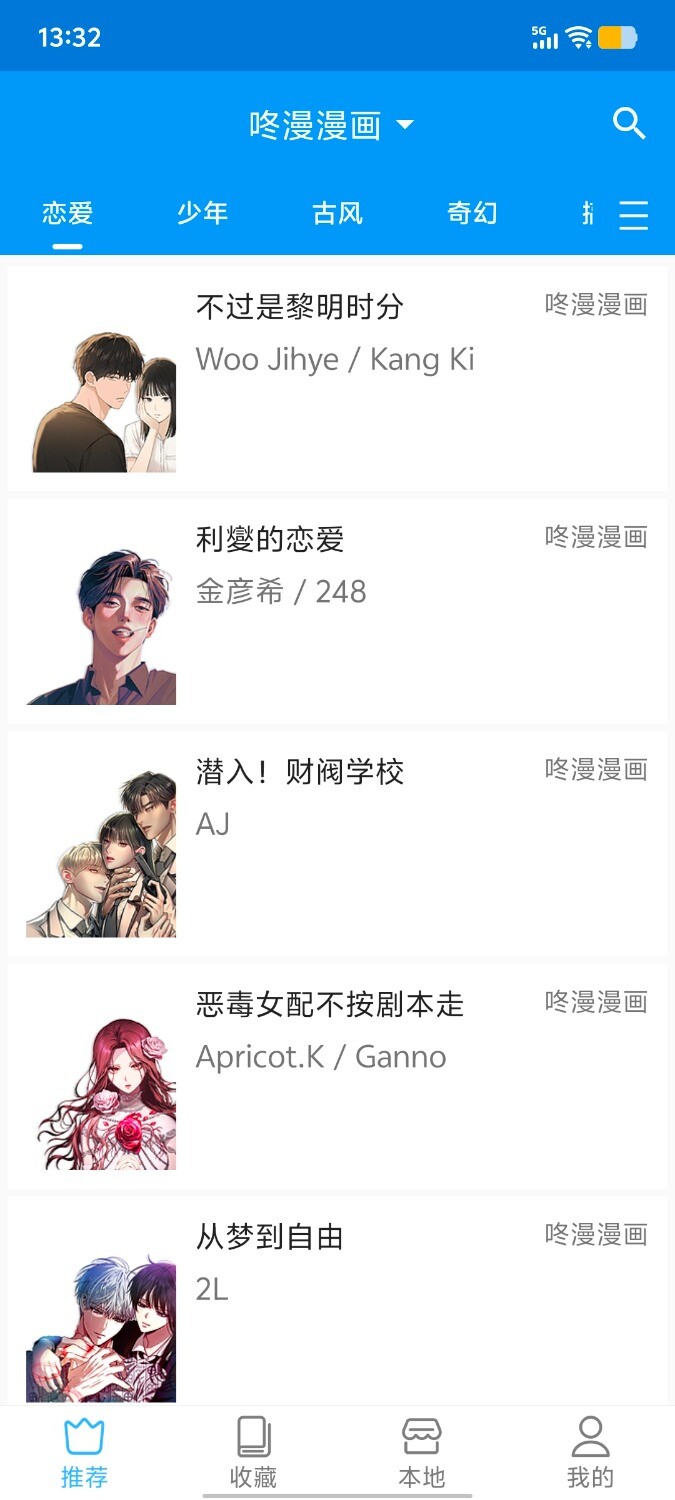The image size is (675, 1500).
Task: Show the 奇幻 category tab
Action: pos(472,213)
